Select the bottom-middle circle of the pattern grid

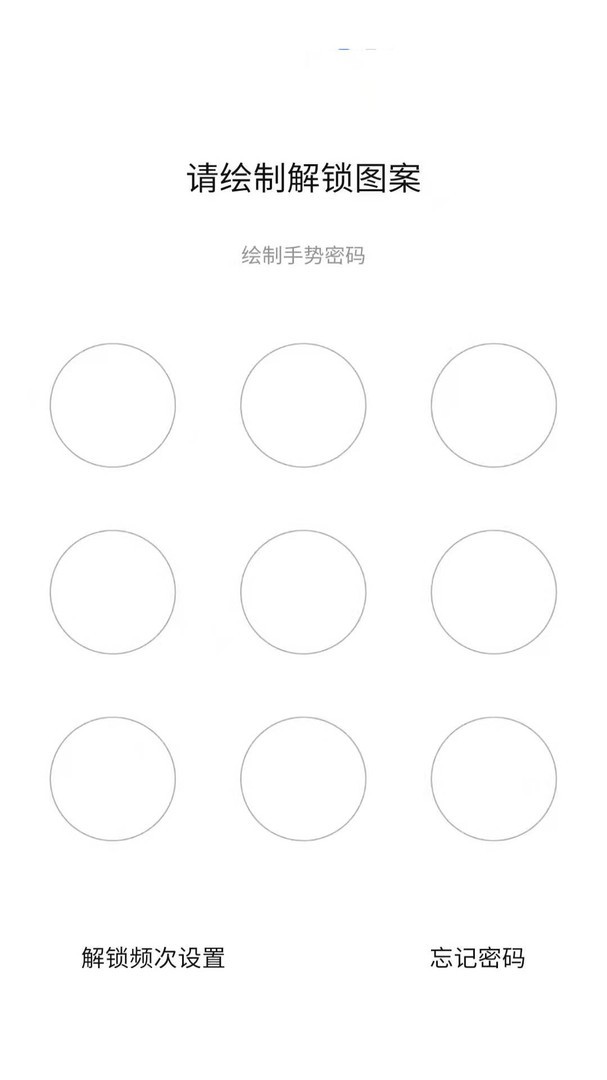pyautogui.click(x=303, y=778)
